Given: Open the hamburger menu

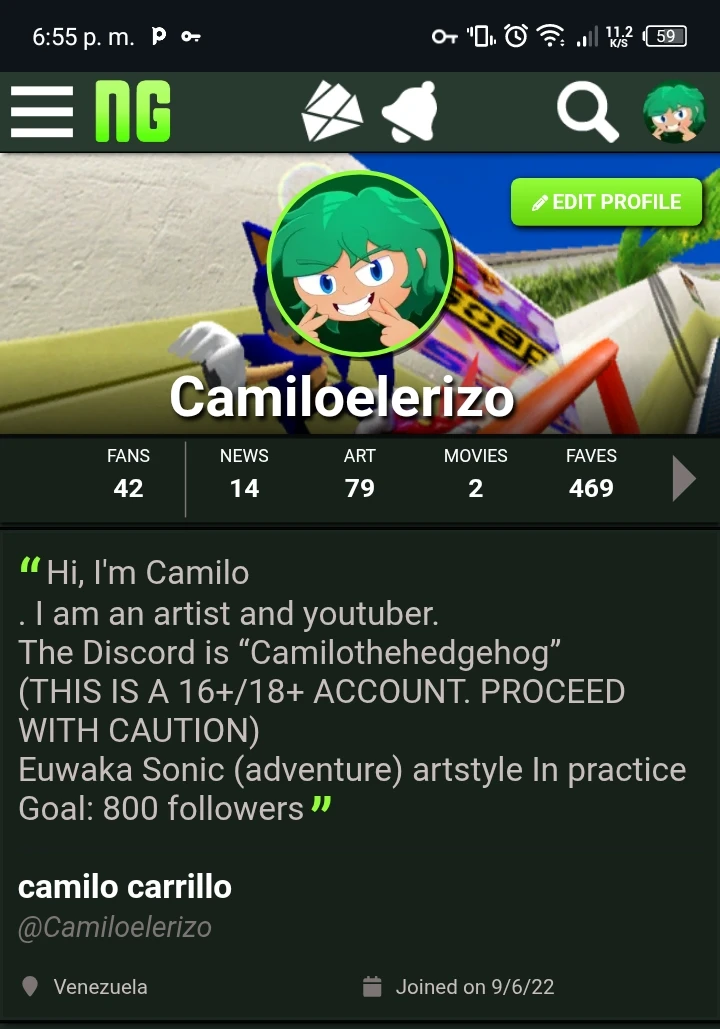Looking at the screenshot, I should [x=42, y=111].
